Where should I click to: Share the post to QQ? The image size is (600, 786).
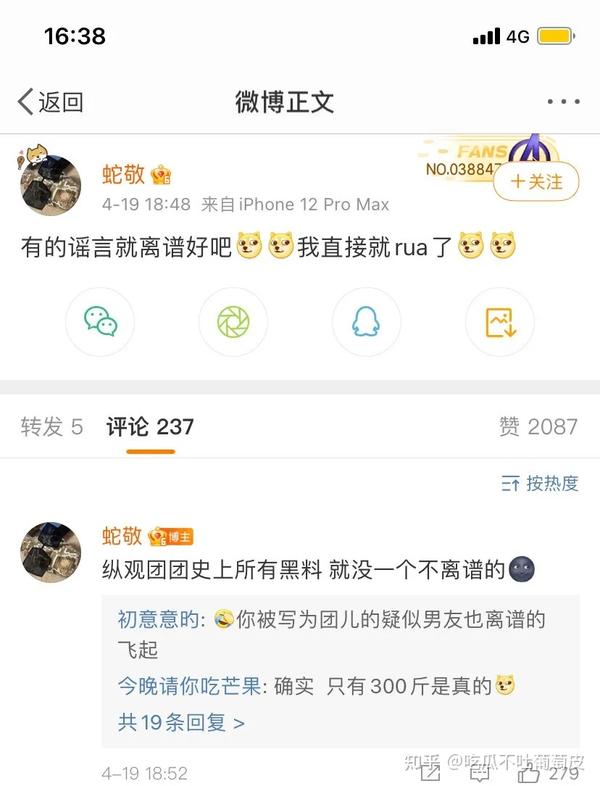pos(366,322)
